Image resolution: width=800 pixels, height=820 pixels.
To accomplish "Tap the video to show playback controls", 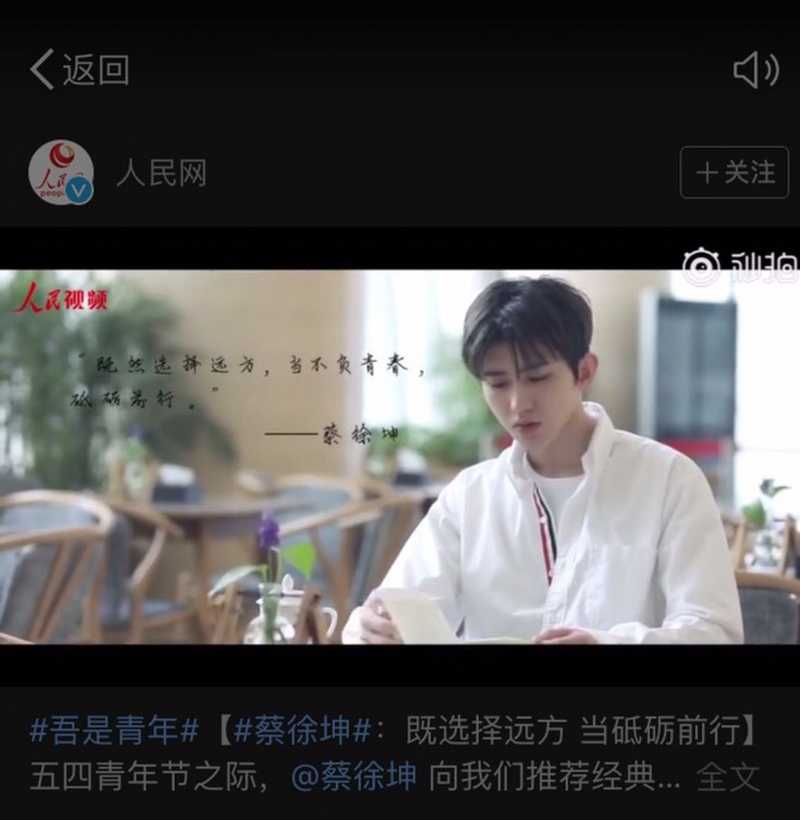I will pos(400,457).
